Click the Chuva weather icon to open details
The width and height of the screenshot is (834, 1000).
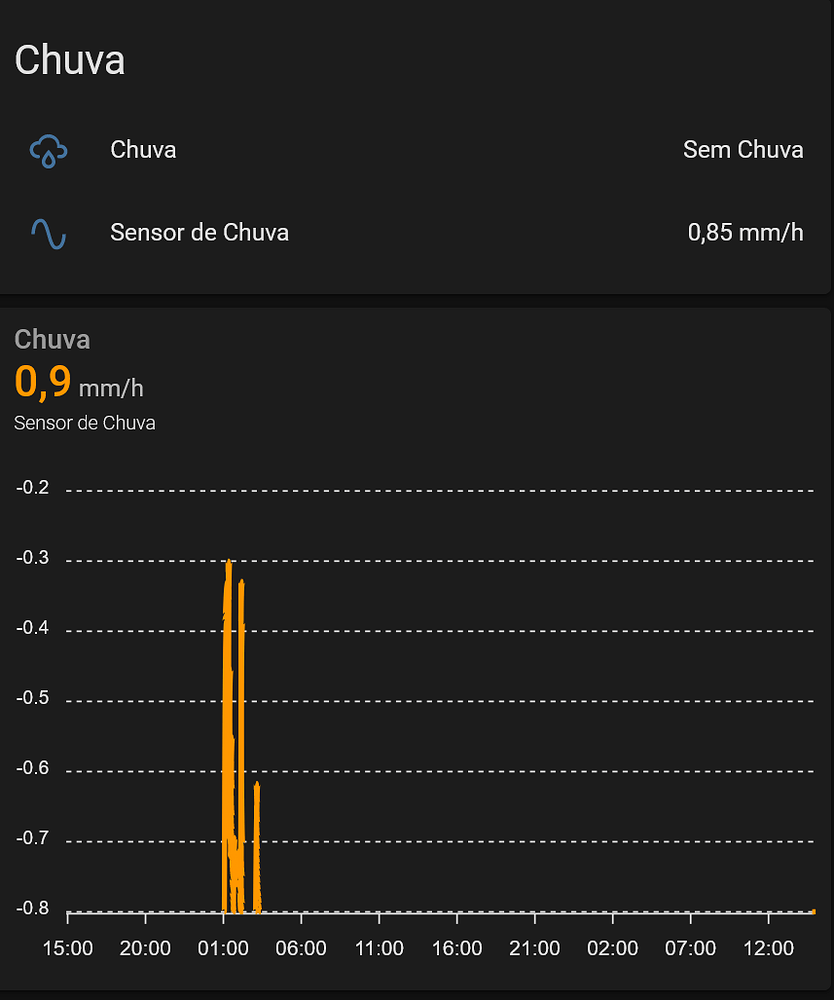tap(48, 150)
